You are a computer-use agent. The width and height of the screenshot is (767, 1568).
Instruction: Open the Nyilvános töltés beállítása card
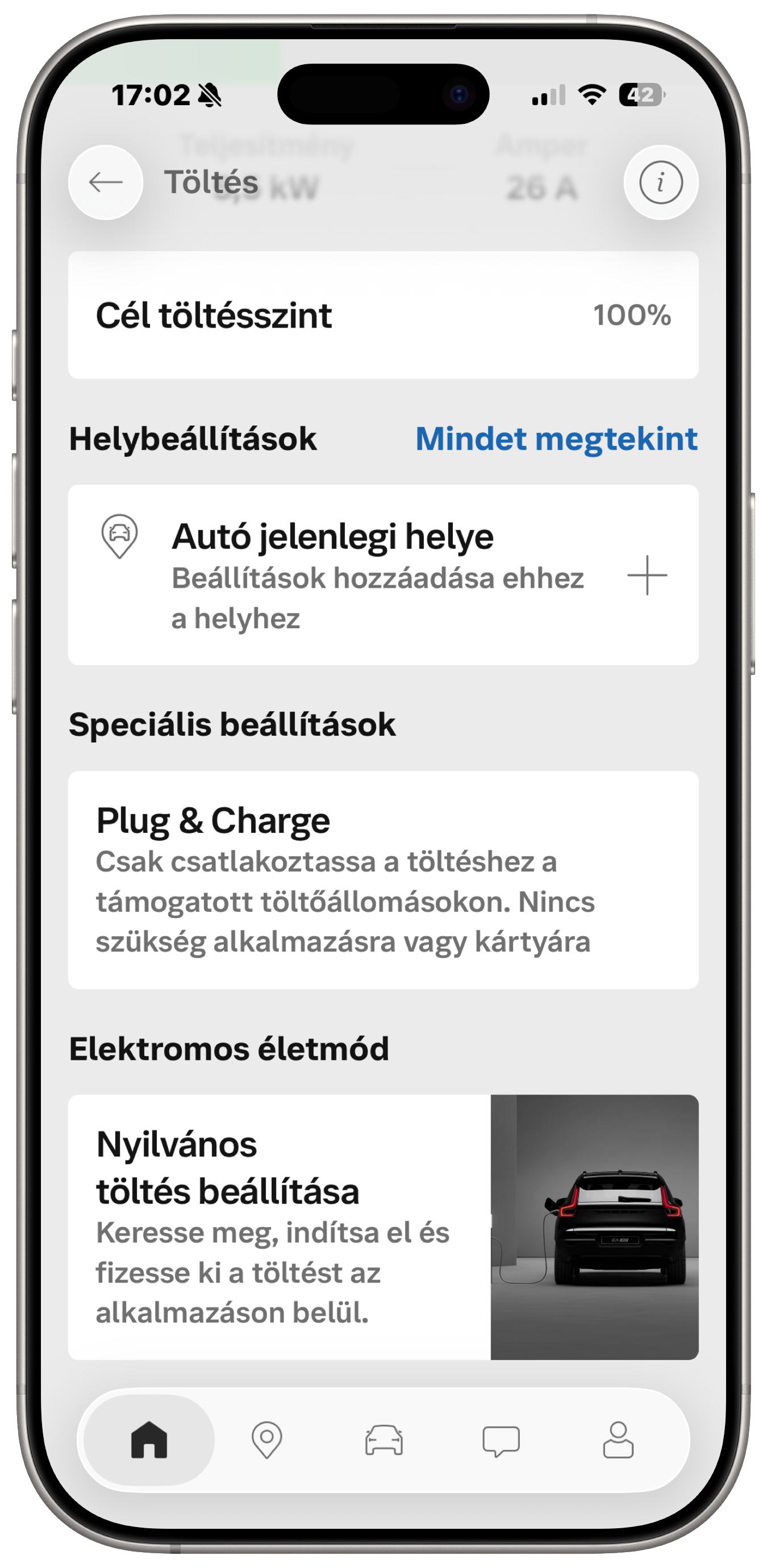click(383, 1227)
